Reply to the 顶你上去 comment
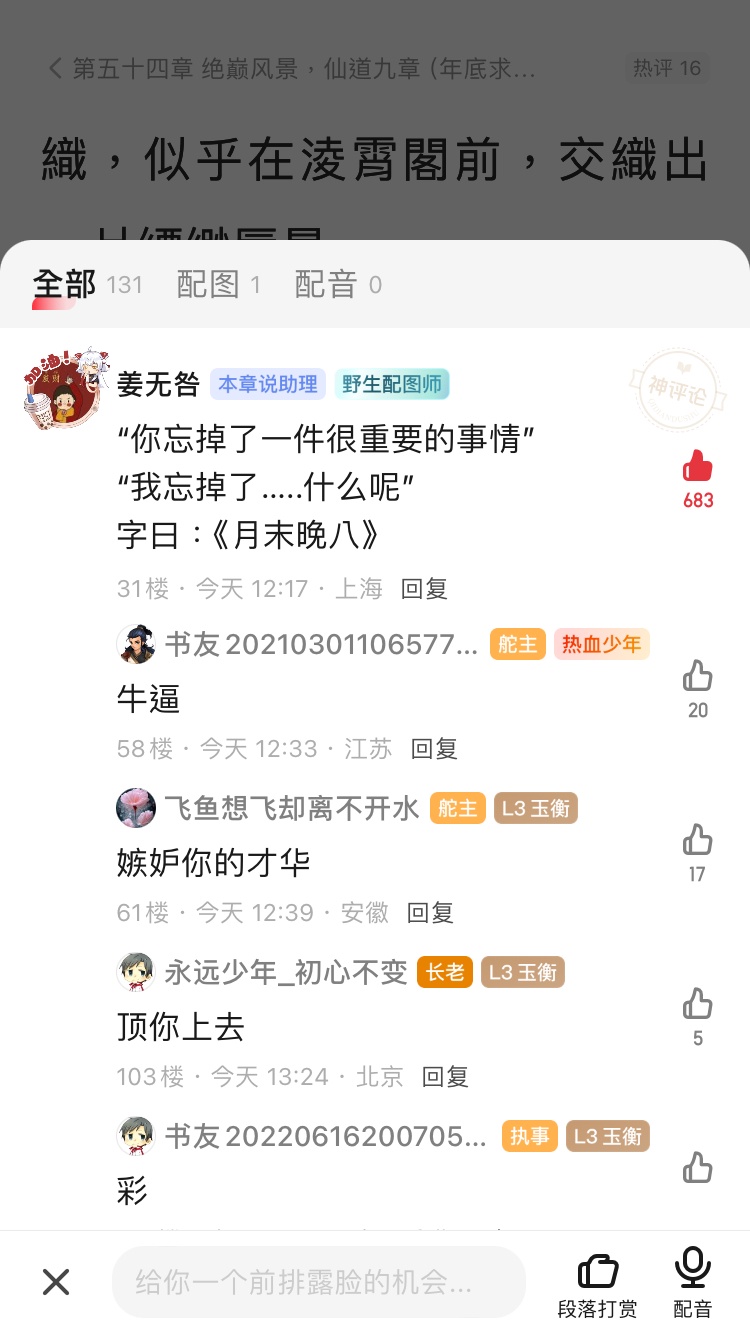This screenshot has height=1334, width=750. tap(445, 1077)
